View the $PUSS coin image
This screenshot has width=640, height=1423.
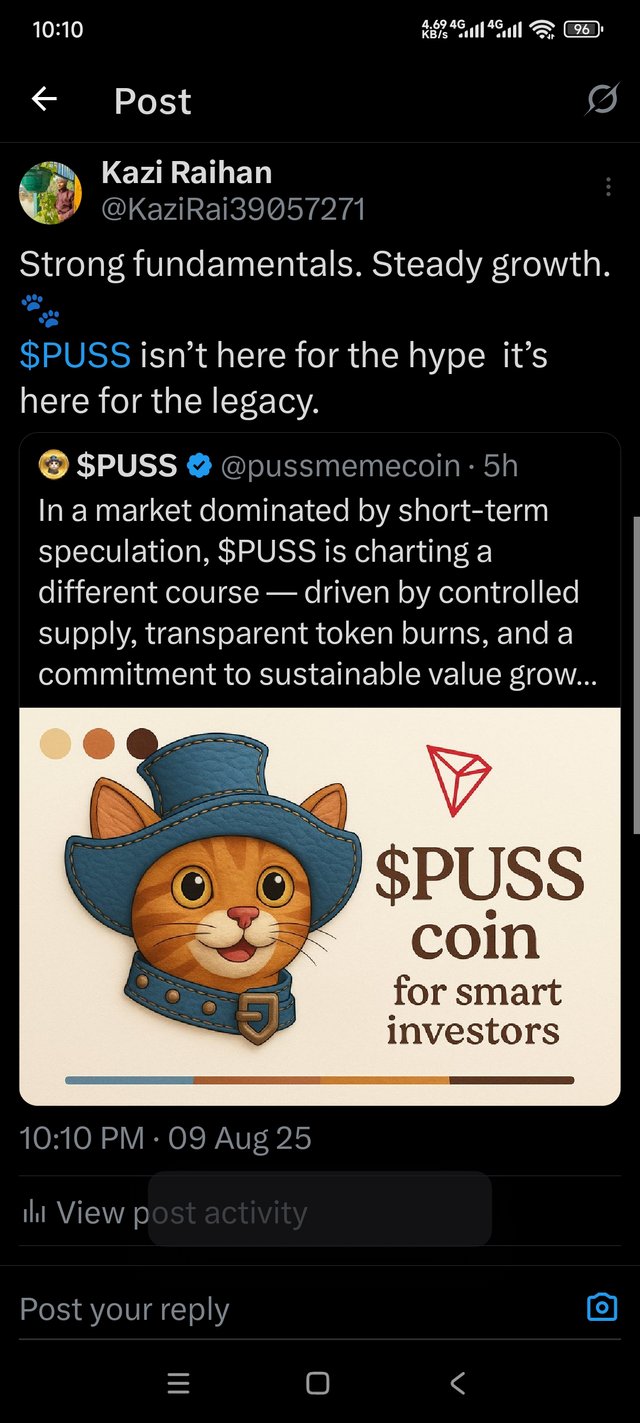coord(320,905)
